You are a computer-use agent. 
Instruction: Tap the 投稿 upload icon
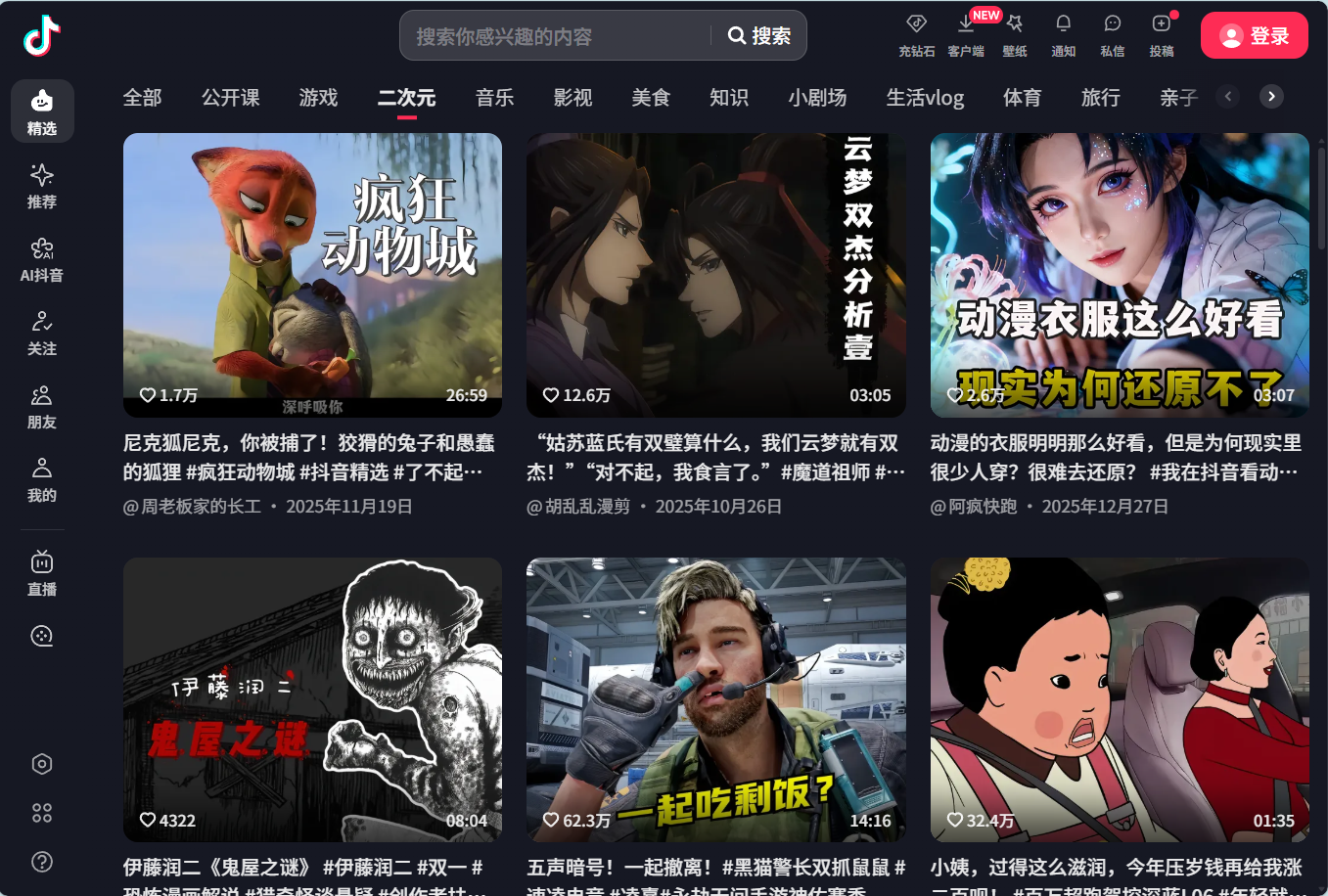[x=1162, y=35]
